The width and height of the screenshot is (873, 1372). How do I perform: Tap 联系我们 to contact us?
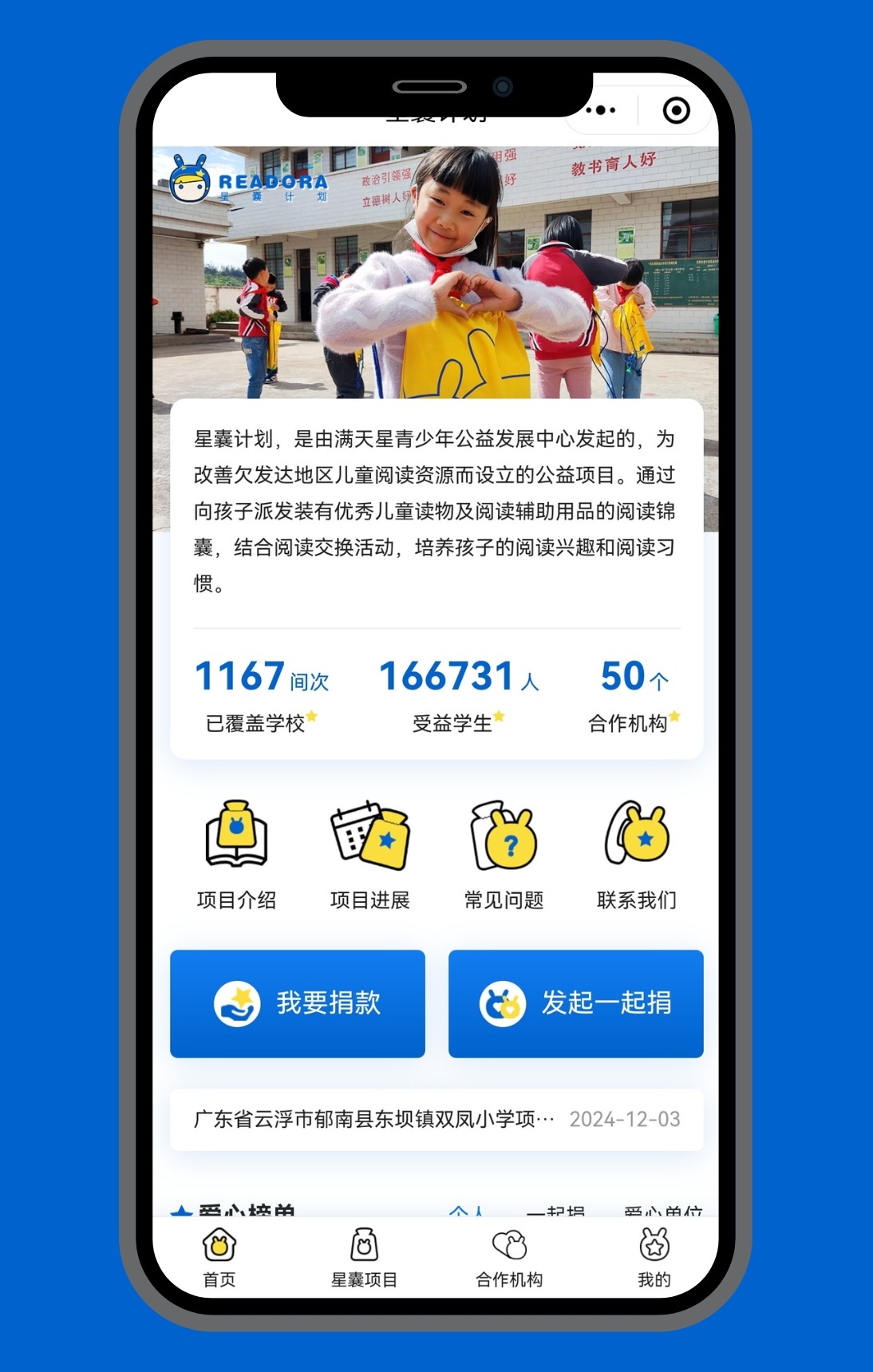pos(637,855)
